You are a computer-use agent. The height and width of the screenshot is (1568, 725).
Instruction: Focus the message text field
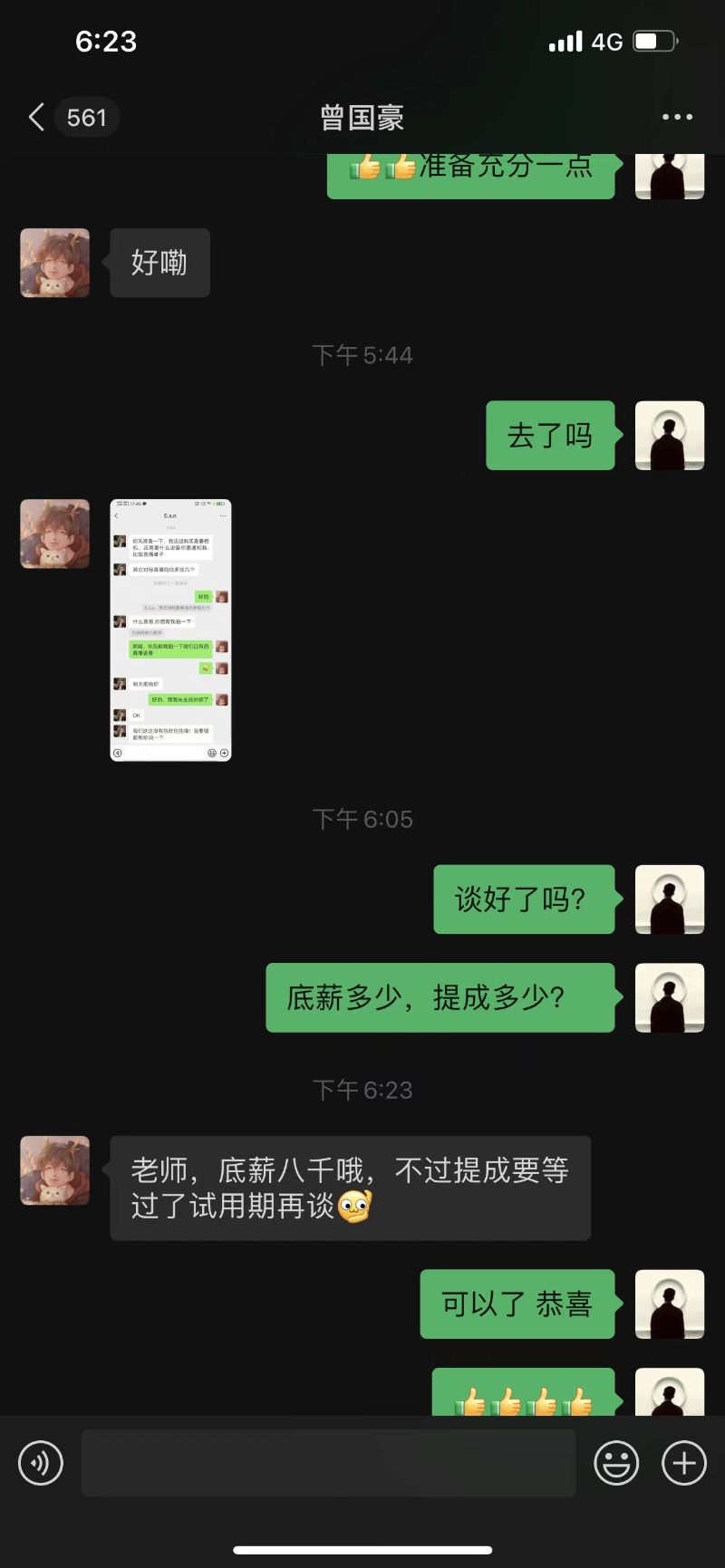pyautogui.click(x=328, y=1462)
